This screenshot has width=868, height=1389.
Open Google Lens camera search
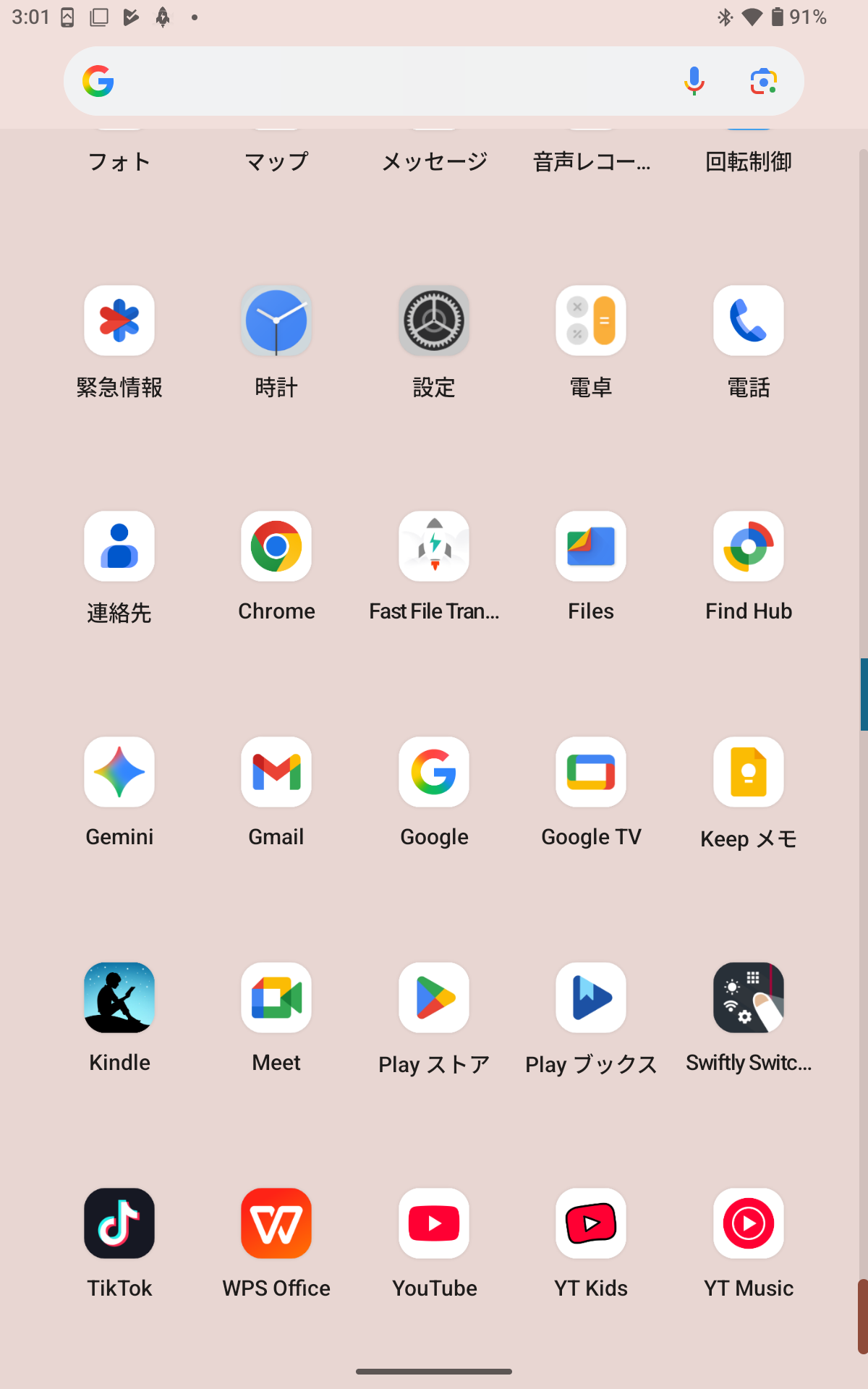click(763, 81)
